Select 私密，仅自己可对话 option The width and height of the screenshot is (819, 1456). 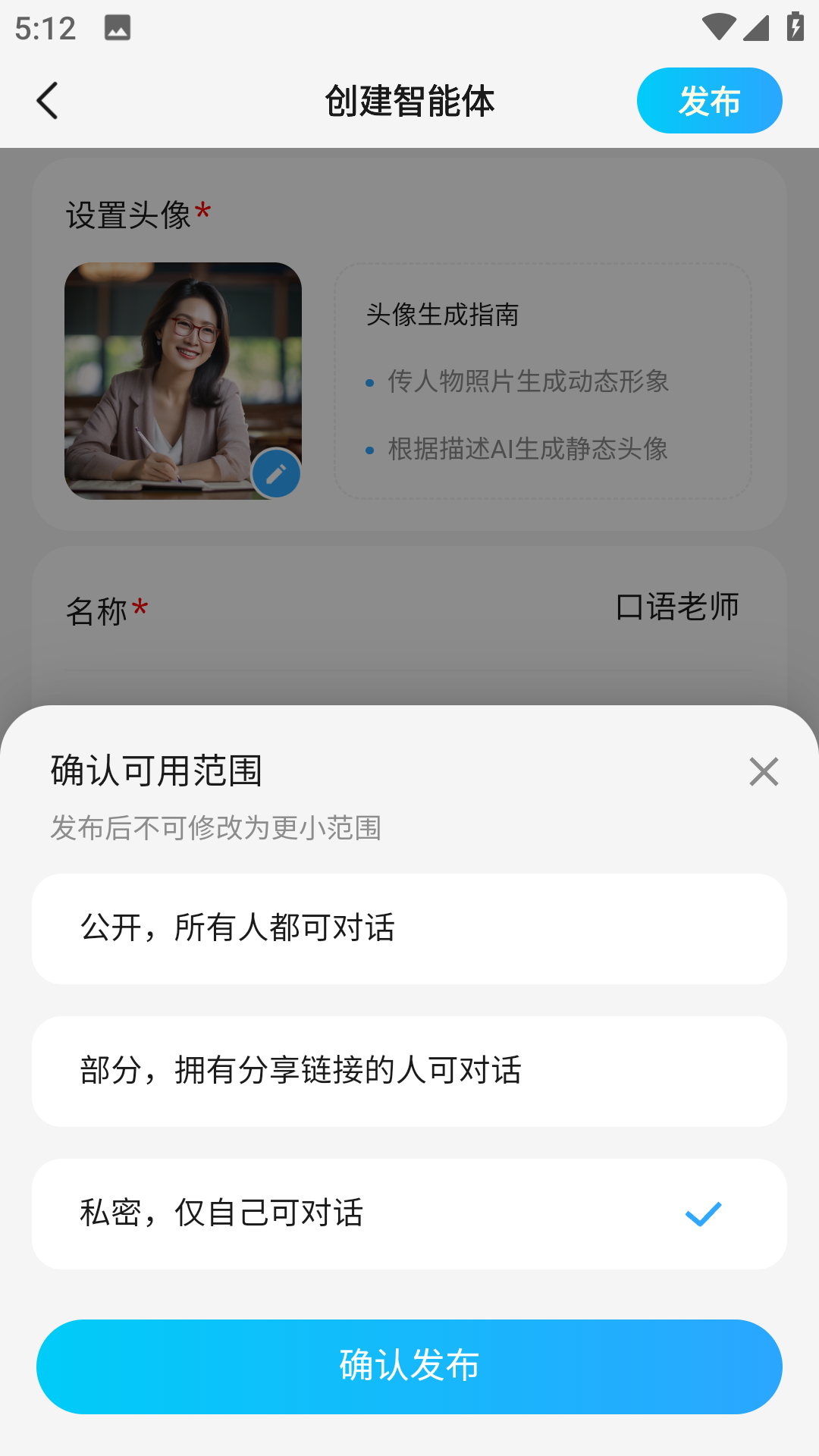click(409, 1214)
